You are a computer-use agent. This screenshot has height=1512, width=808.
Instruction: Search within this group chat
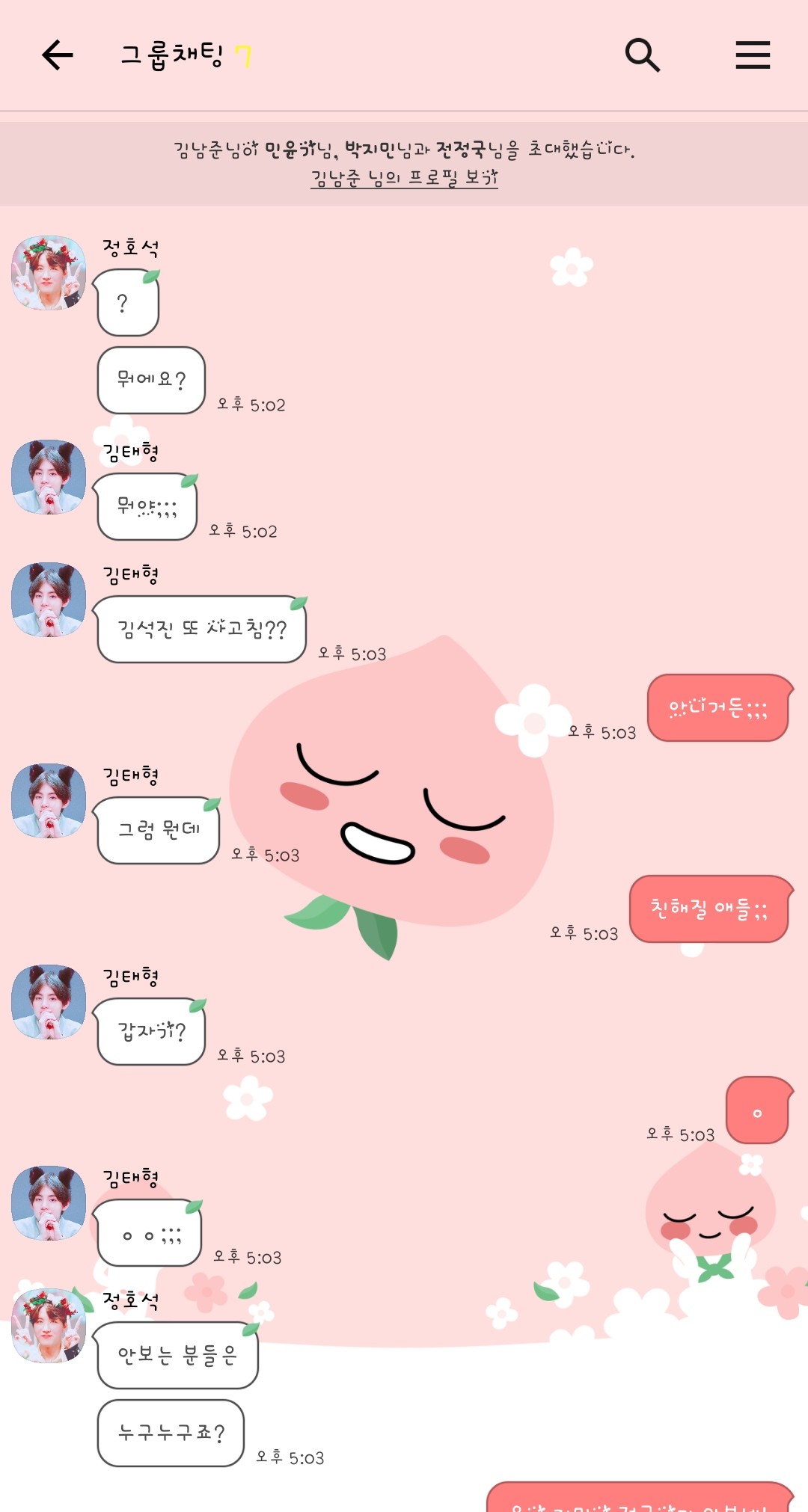coord(642,55)
